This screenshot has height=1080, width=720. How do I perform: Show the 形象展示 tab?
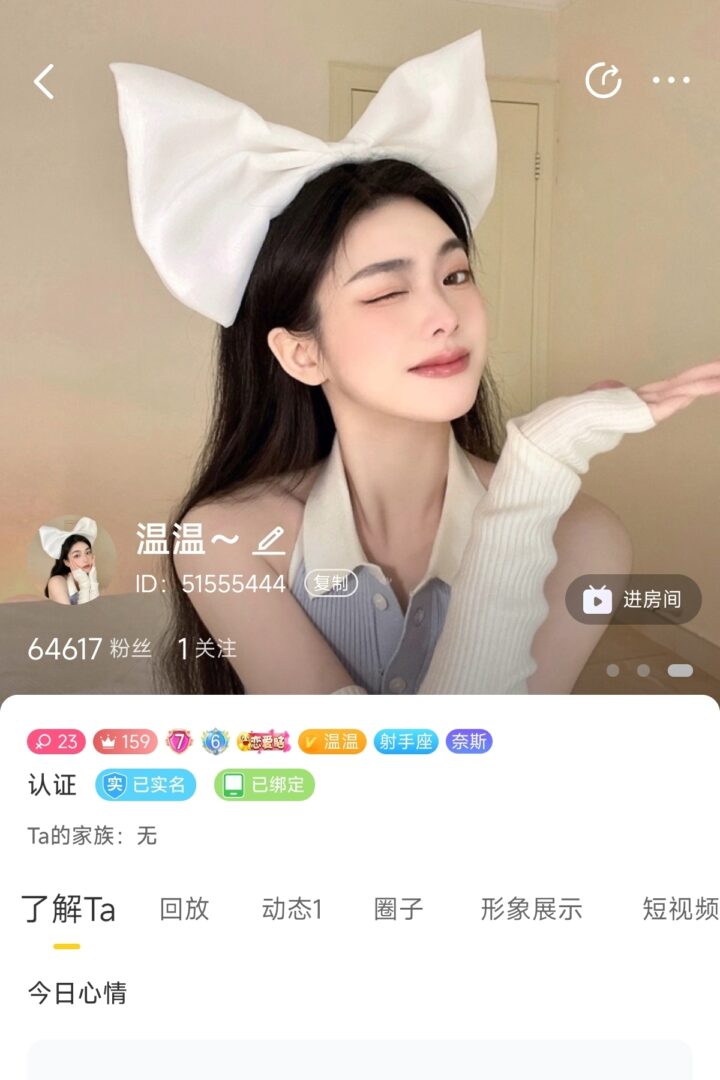coord(531,909)
